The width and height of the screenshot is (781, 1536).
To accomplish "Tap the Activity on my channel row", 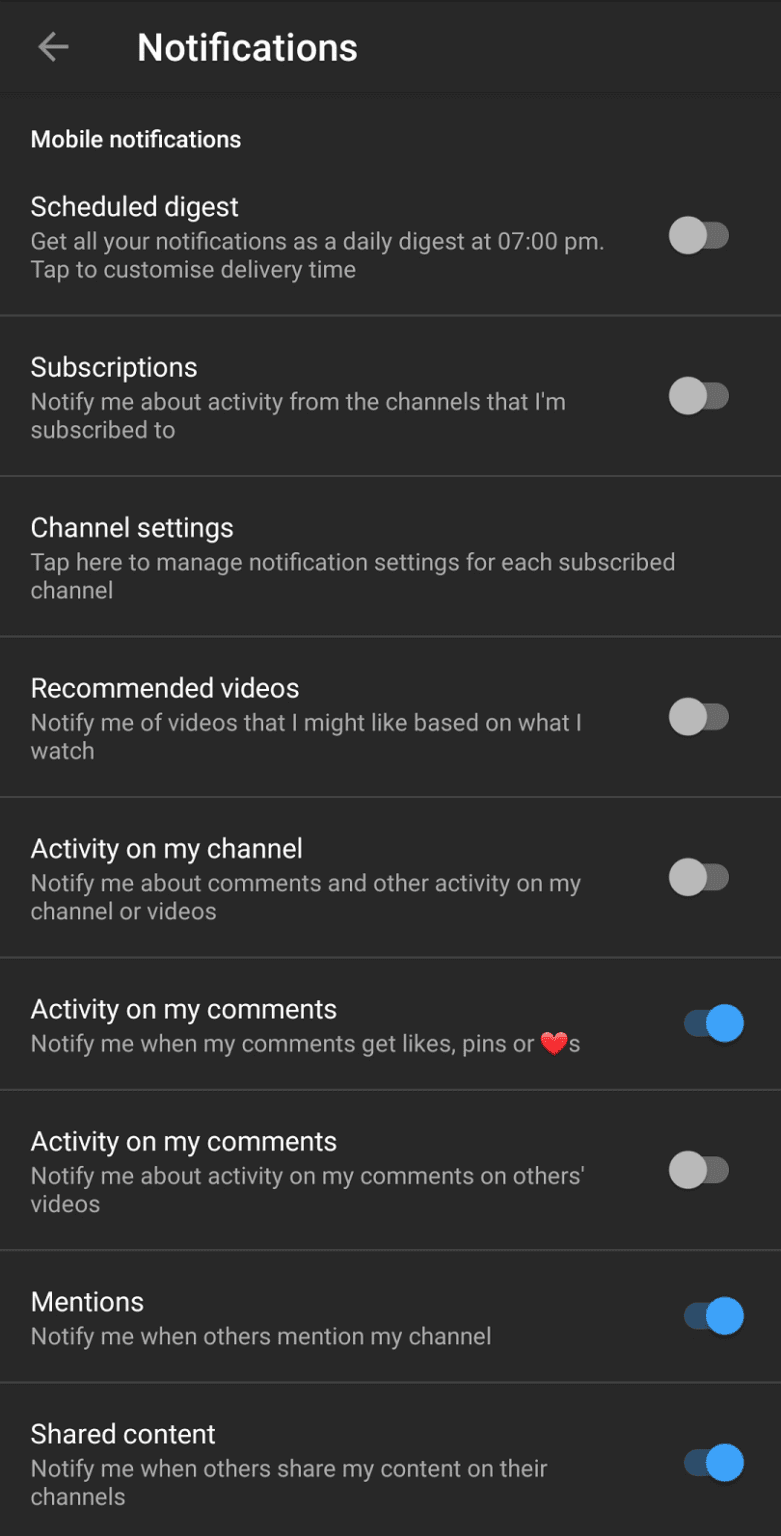I will tap(300, 877).
